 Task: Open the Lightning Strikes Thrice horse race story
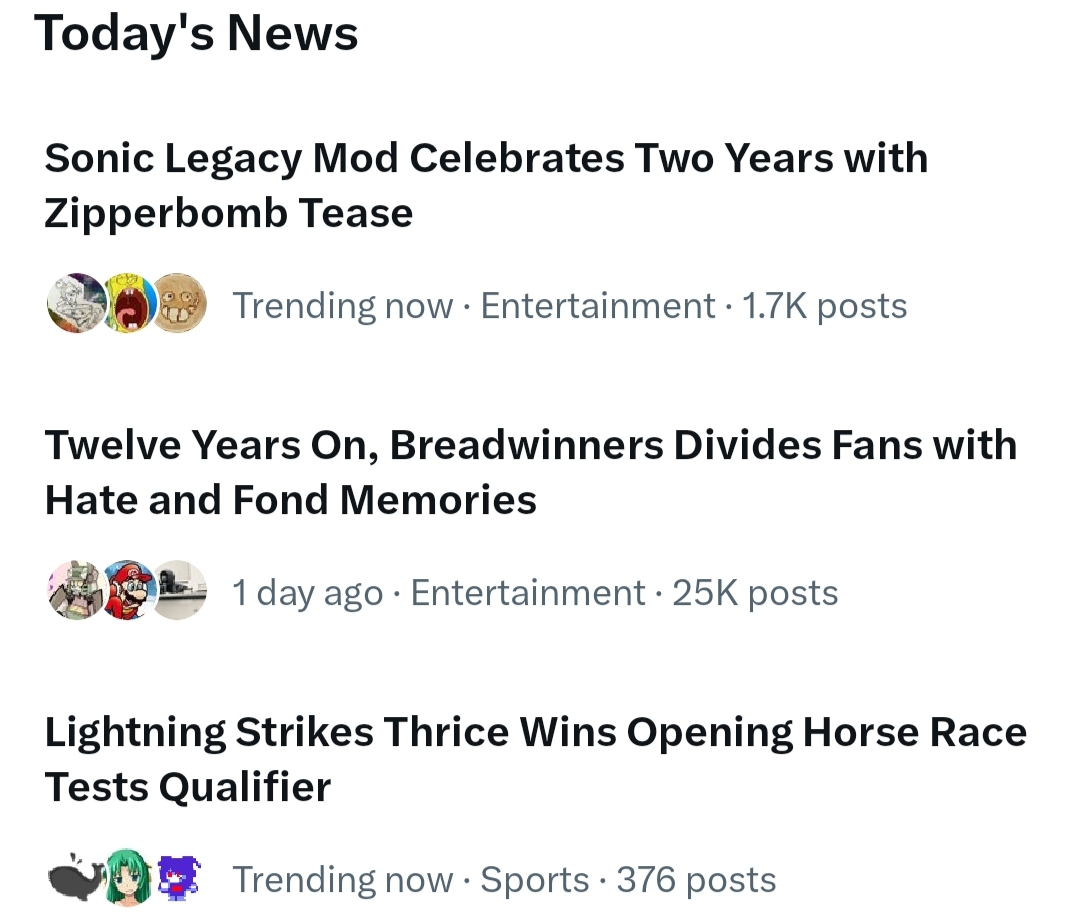tap(535, 759)
